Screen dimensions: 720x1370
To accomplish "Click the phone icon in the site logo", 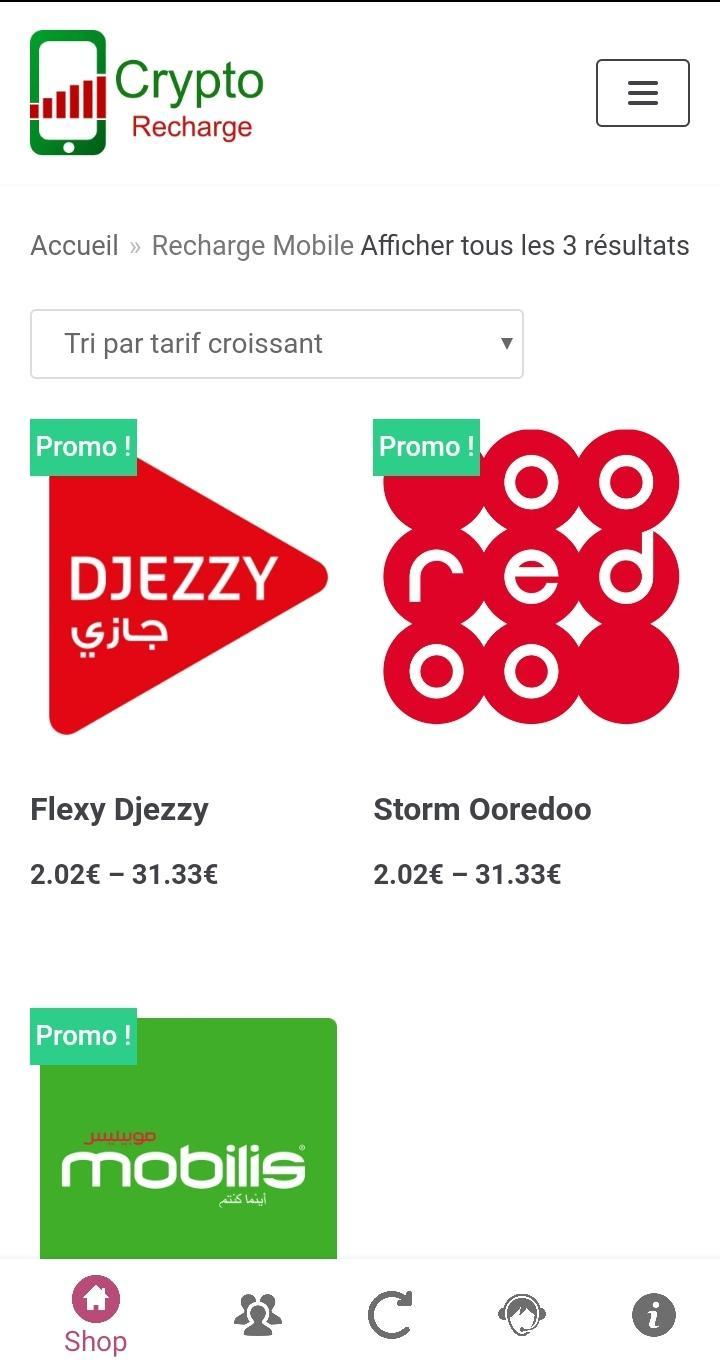I will [x=66, y=93].
